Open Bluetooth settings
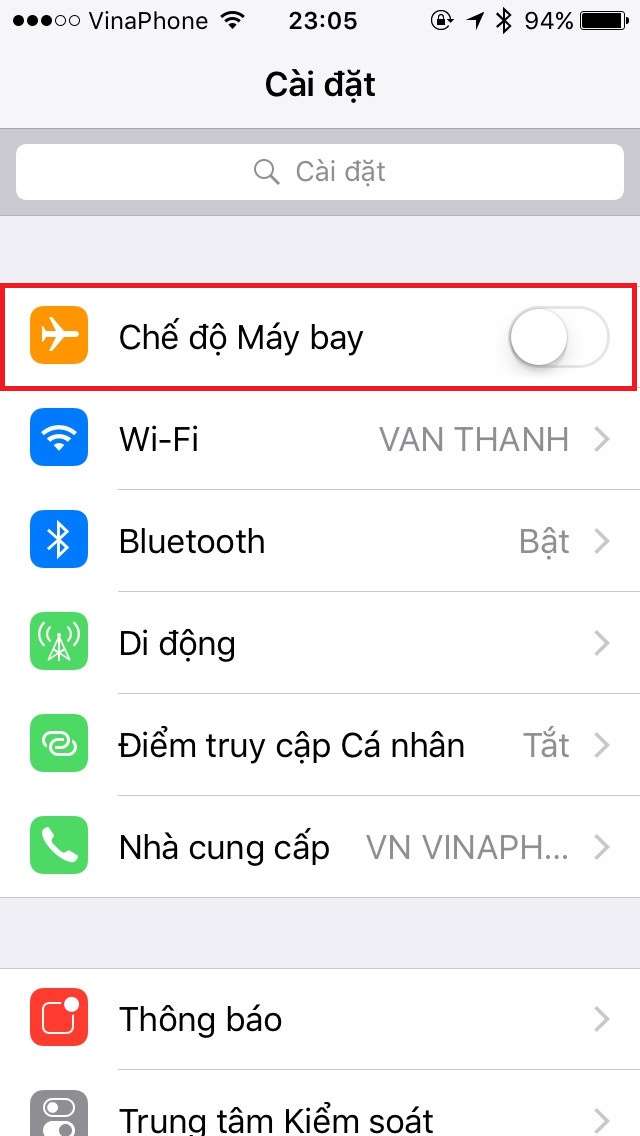 [320, 542]
